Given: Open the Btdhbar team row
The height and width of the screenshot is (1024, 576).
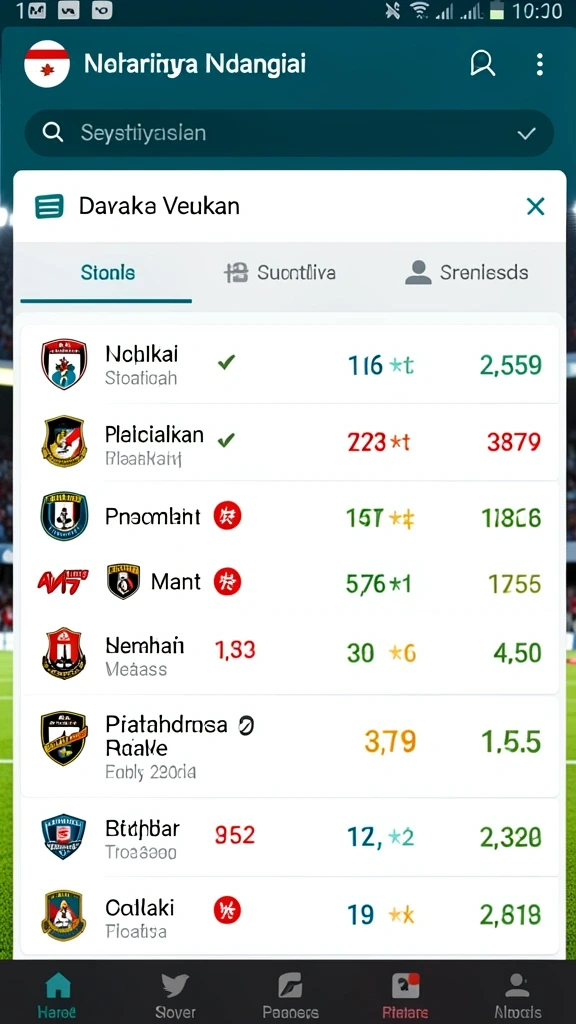Looking at the screenshot, I should pyautogui.click(x=289, y=837).
